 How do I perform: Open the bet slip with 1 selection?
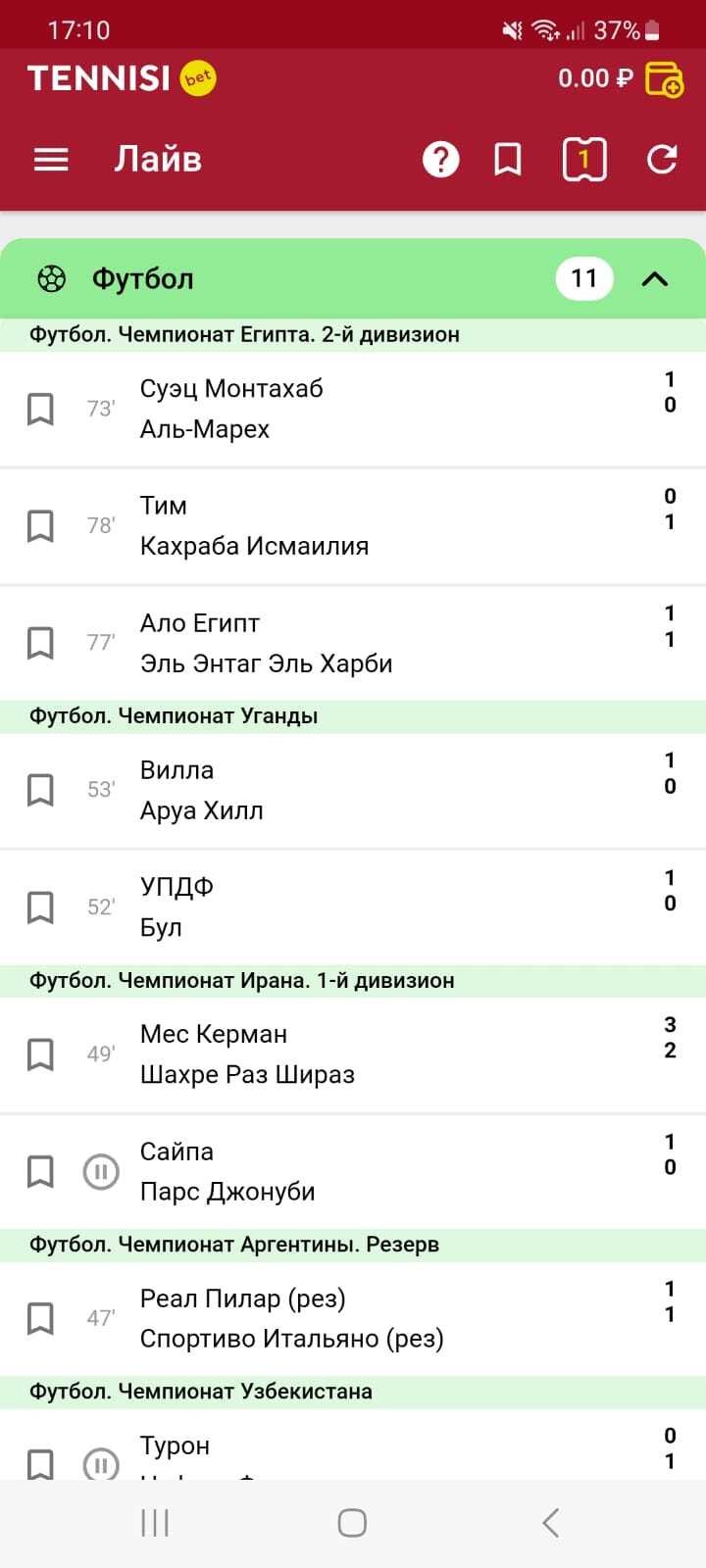[x=584, y=160]
